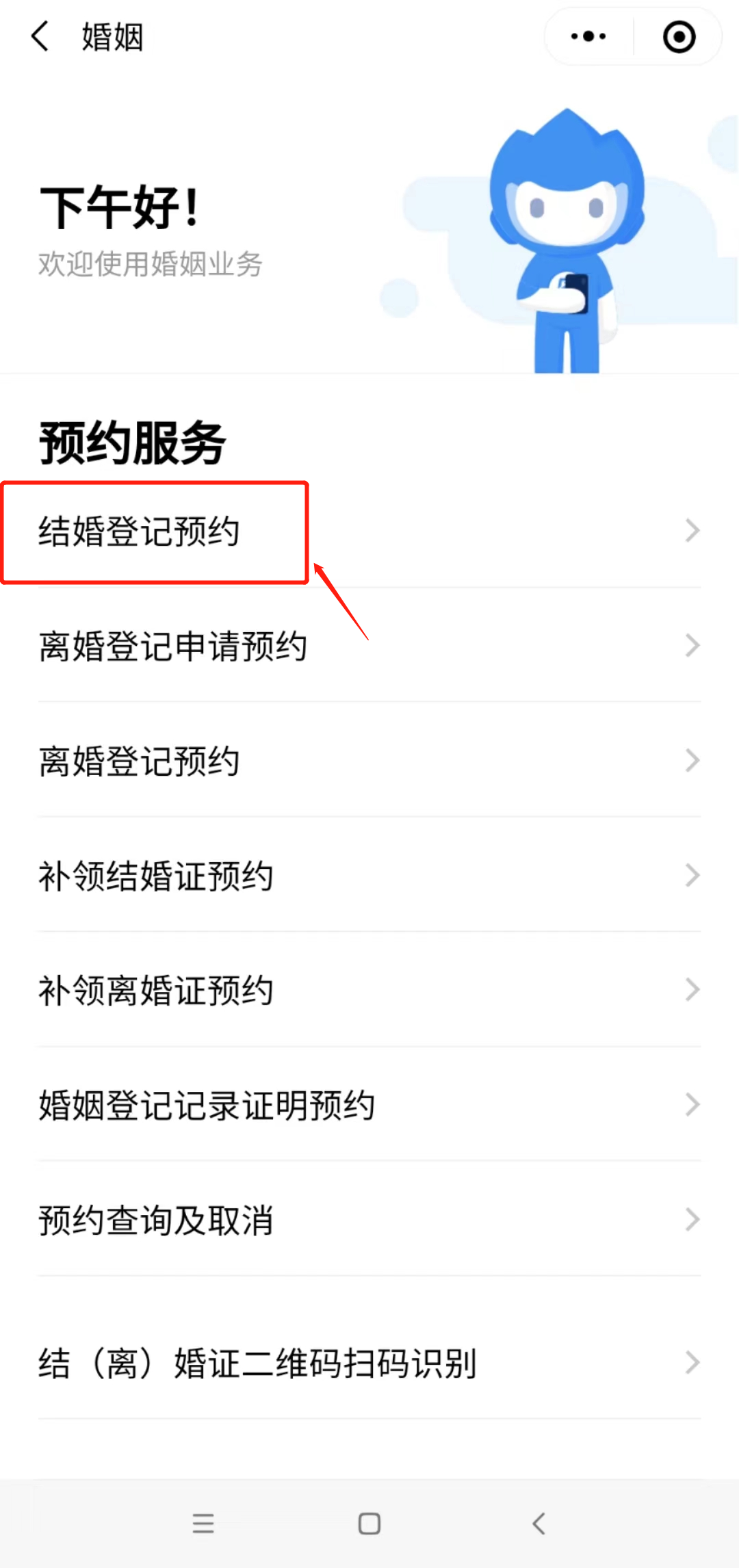Screen dimensions: 739x1568
Task: Close the mini program with the circle button
Action: tap(679, 36)
